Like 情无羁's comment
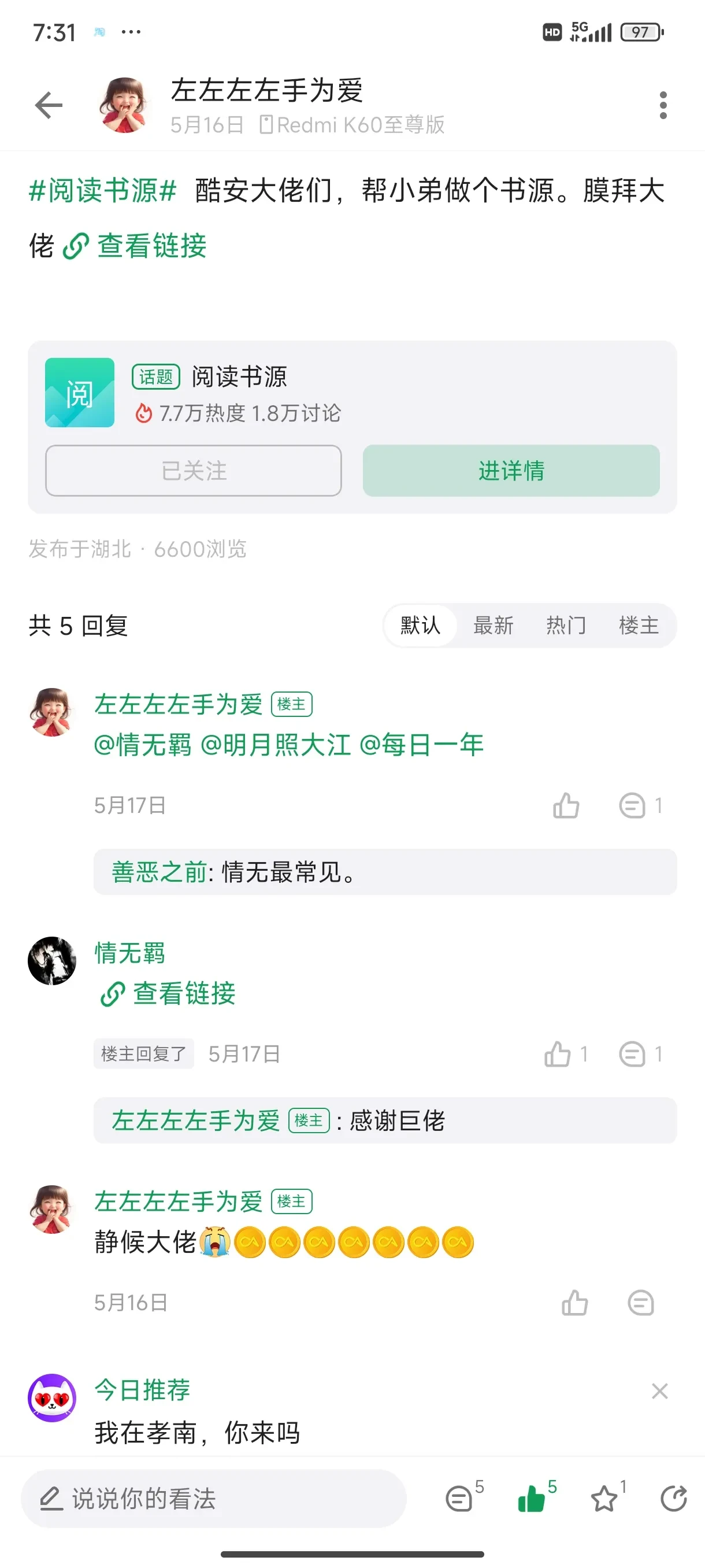This screenshot has width=705, height=1568. point(557,1053)
